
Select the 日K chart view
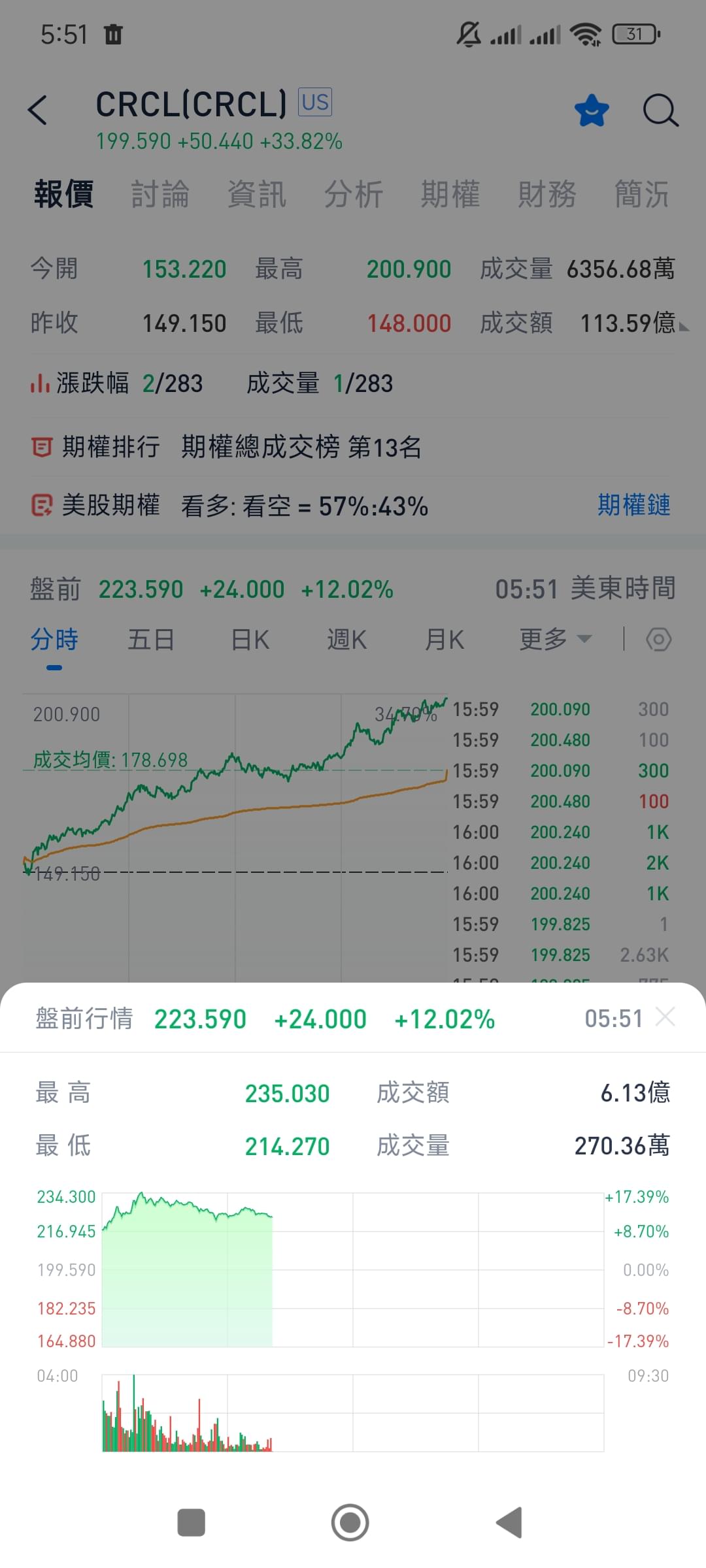click(250, 640)
